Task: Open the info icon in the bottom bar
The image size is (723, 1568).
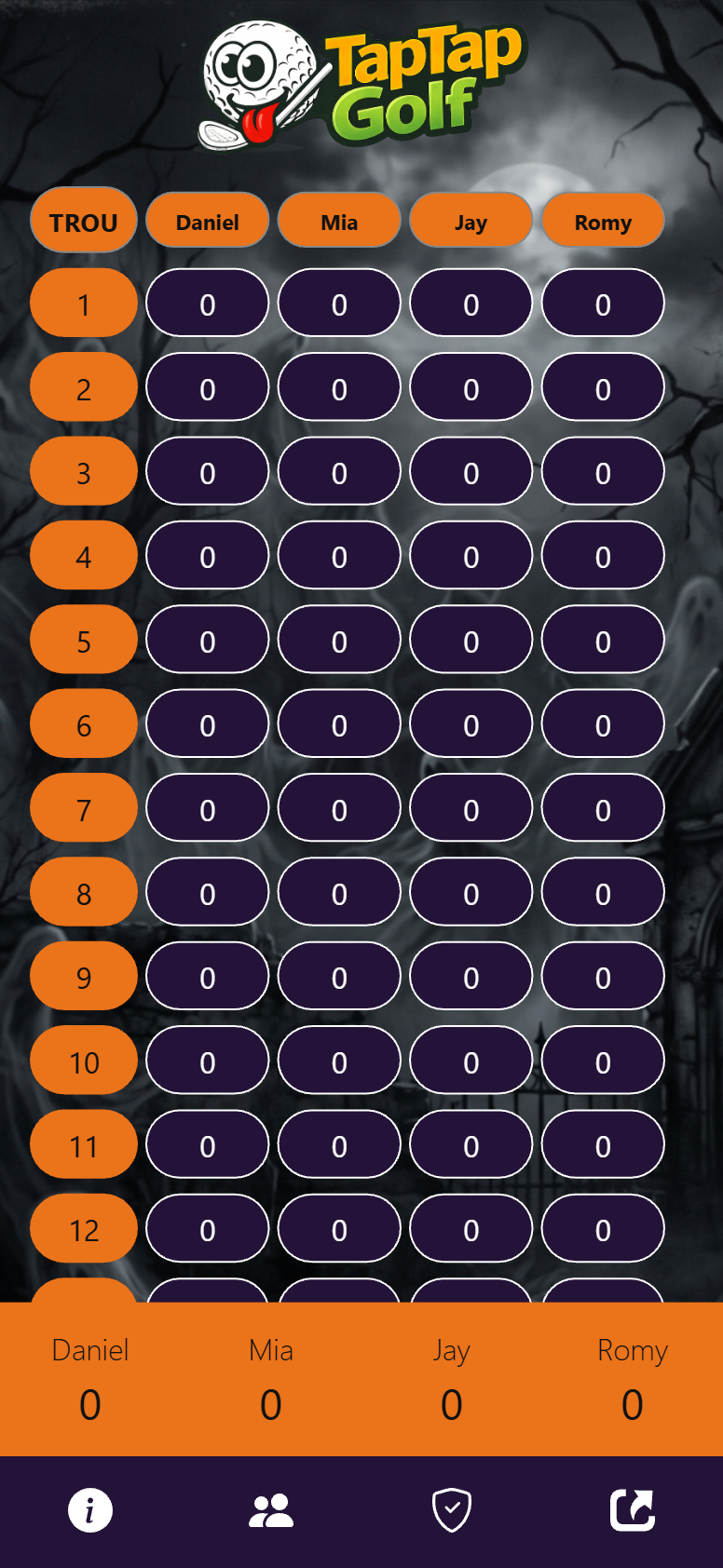Action: [90, 1510]
